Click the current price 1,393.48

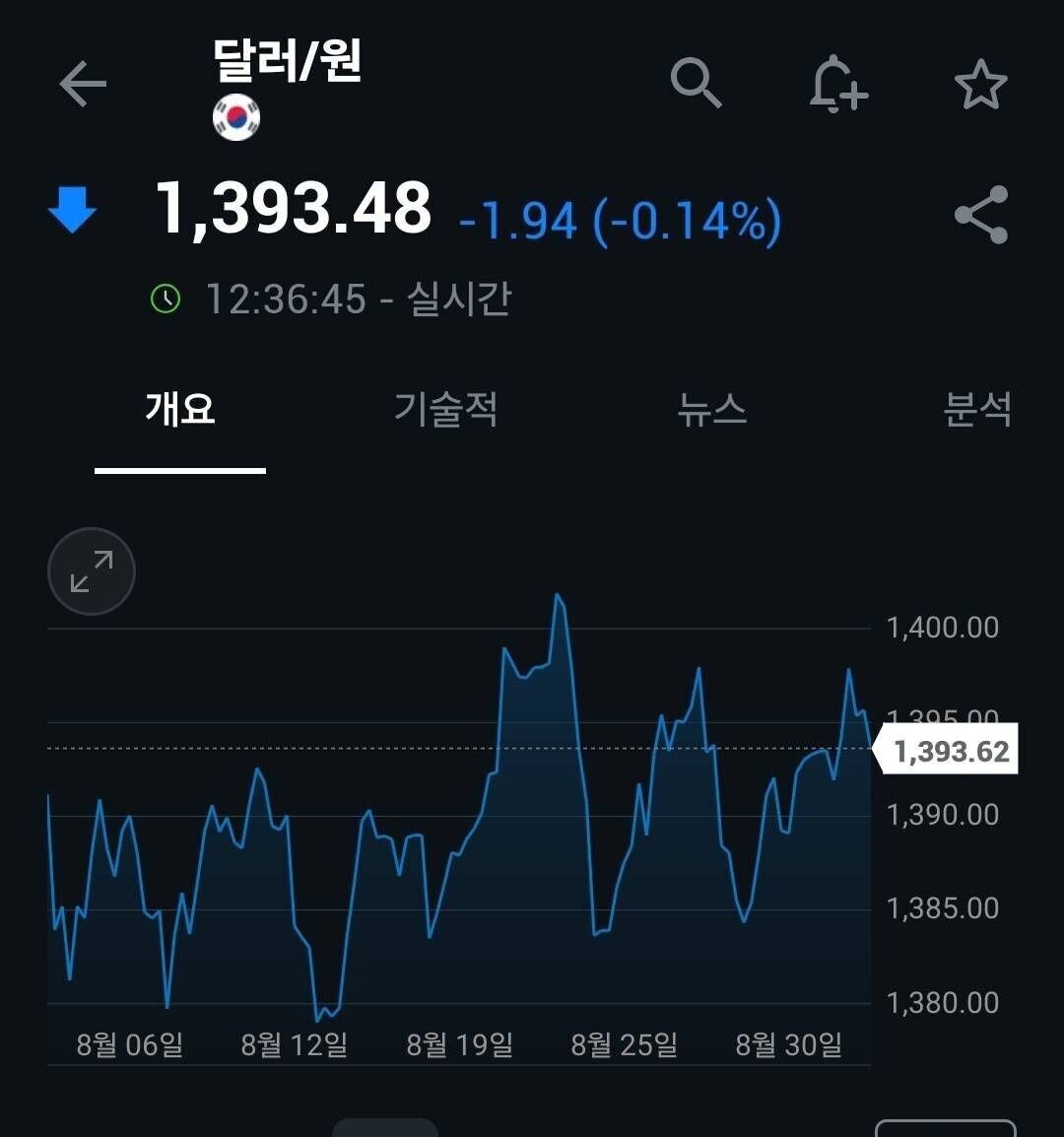[296, 208]
